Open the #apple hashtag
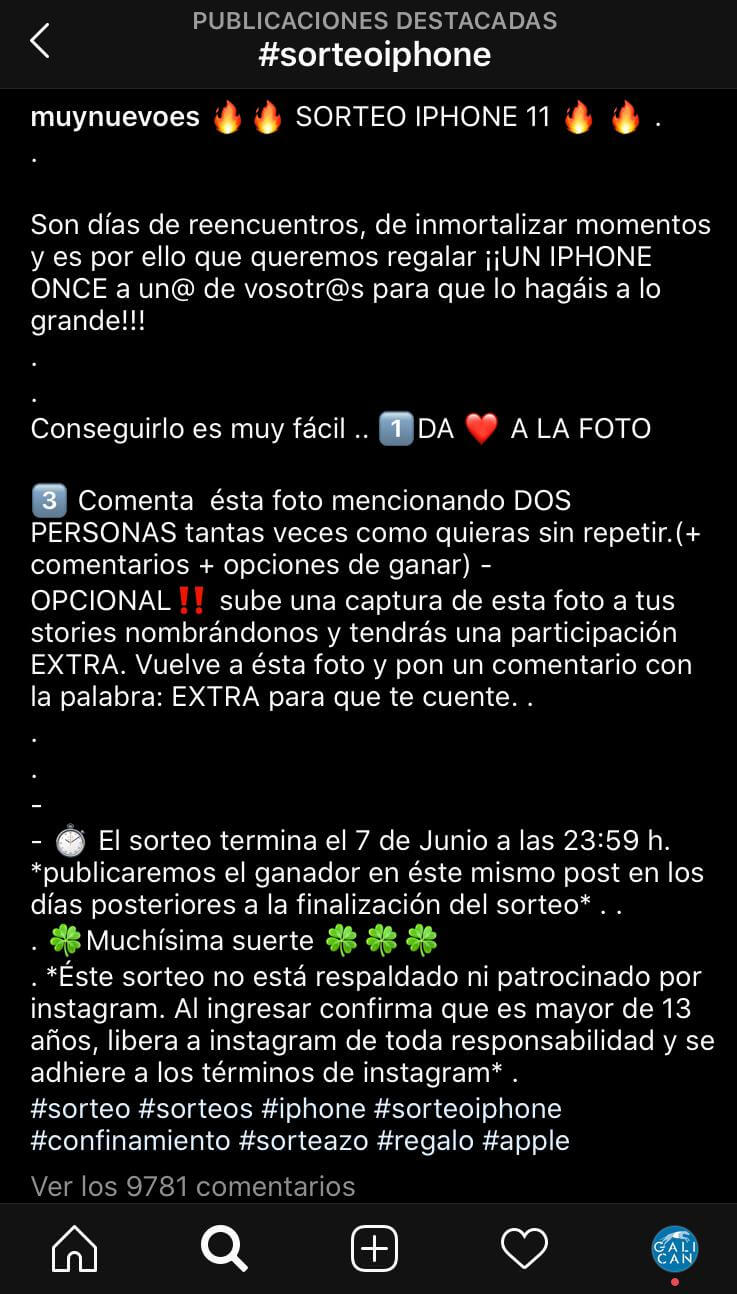The height and width of the screenshot is (1294, 737). click(x=526, y=1140)
